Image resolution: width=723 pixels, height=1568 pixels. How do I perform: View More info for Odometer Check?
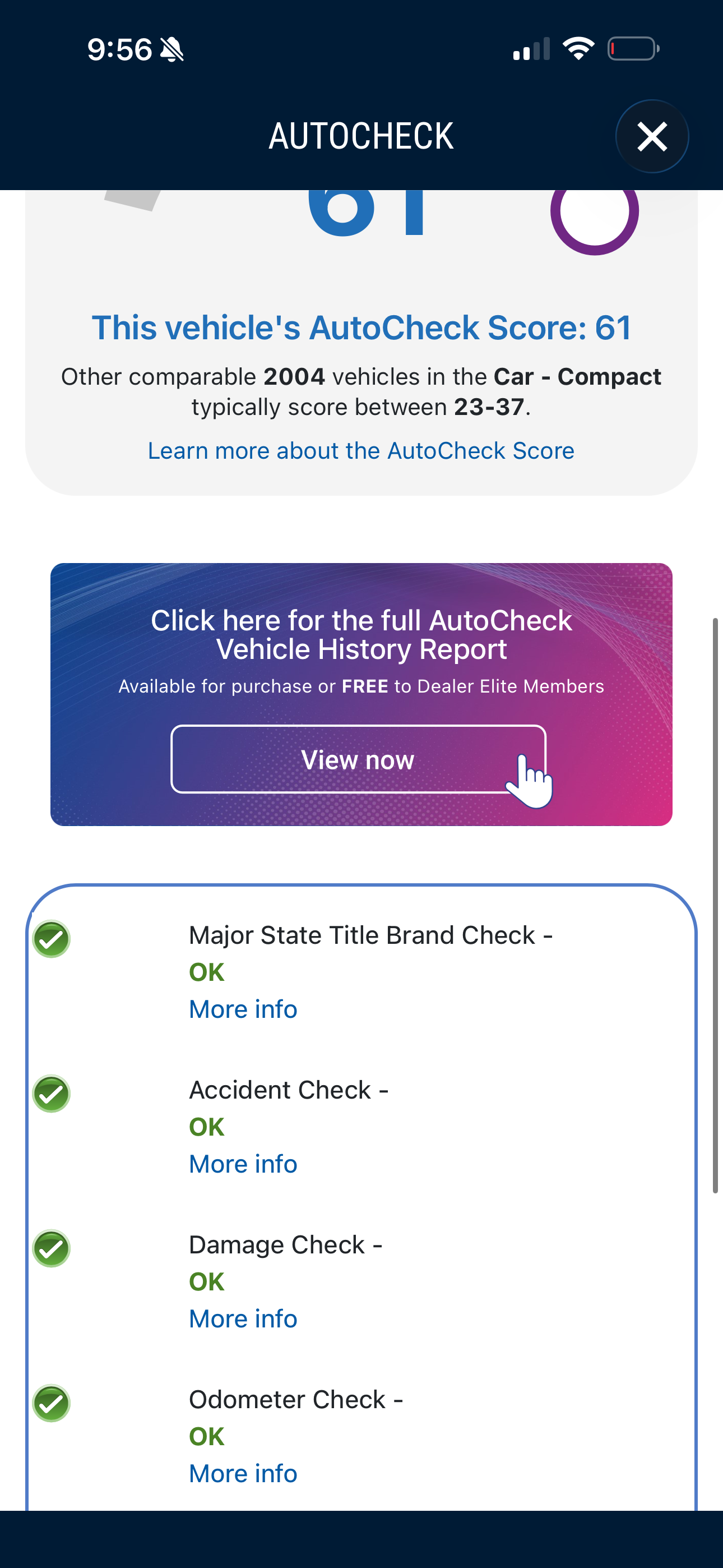point(243,1474)
